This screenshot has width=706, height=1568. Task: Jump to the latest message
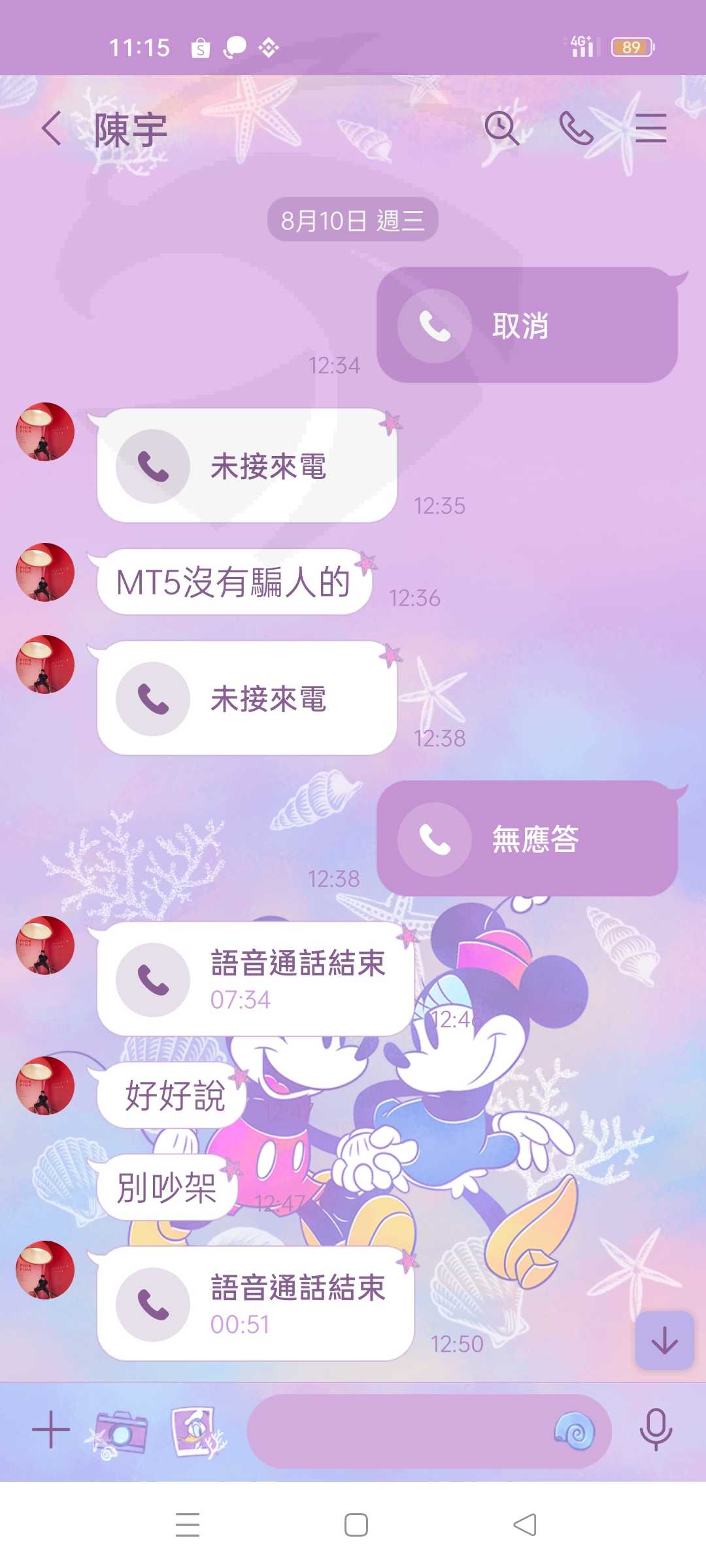pos(664,1341)
